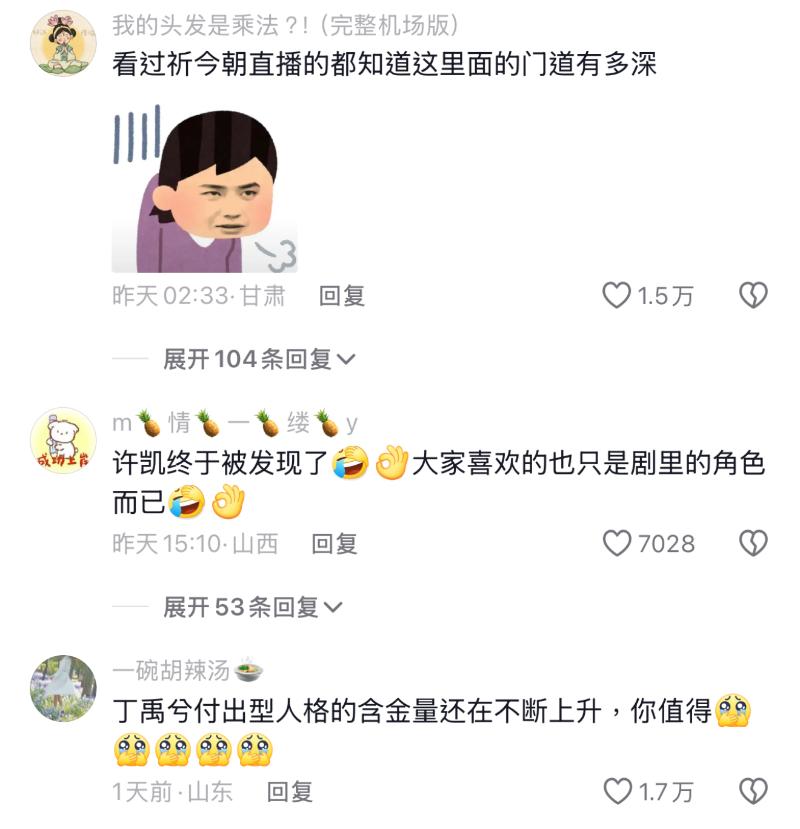800x829 pixels.
Task: Dislike the comment posted from 甘肃
Action: pos(752,295)
